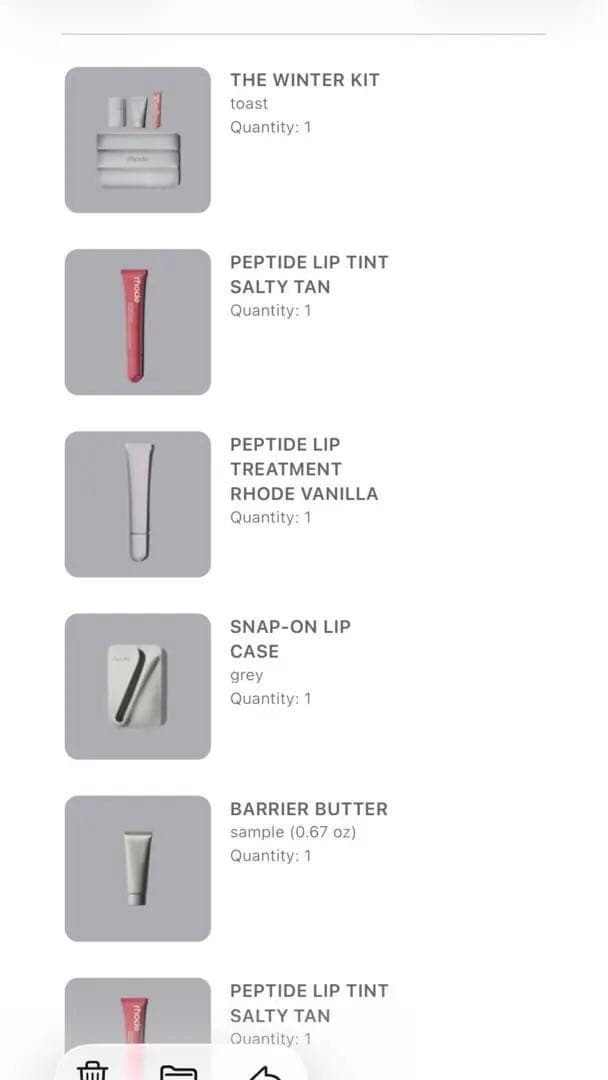The width and height of the screenshot is (608, 1080).
Task: Reply to this email
Action: point(265,1071)
